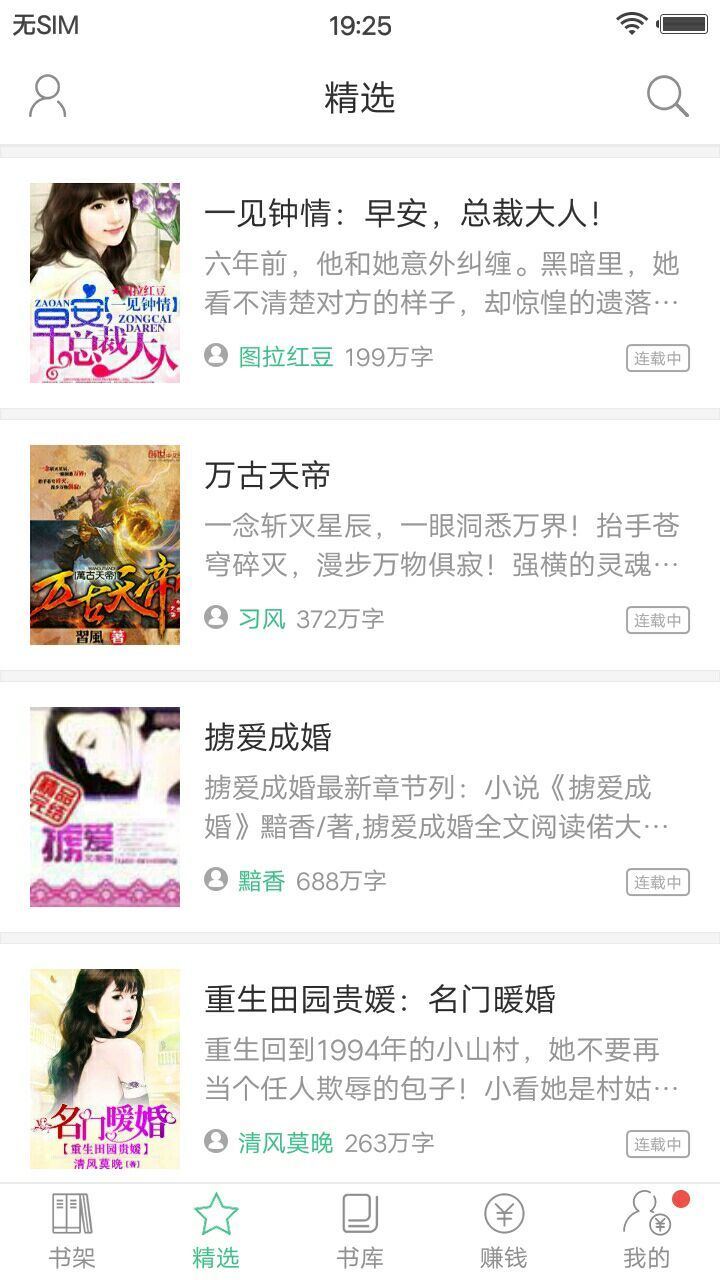Tap the author avatar icon beside 图拉红豆
Screen dimensions: 720x1280
click(x=216, y=356)
